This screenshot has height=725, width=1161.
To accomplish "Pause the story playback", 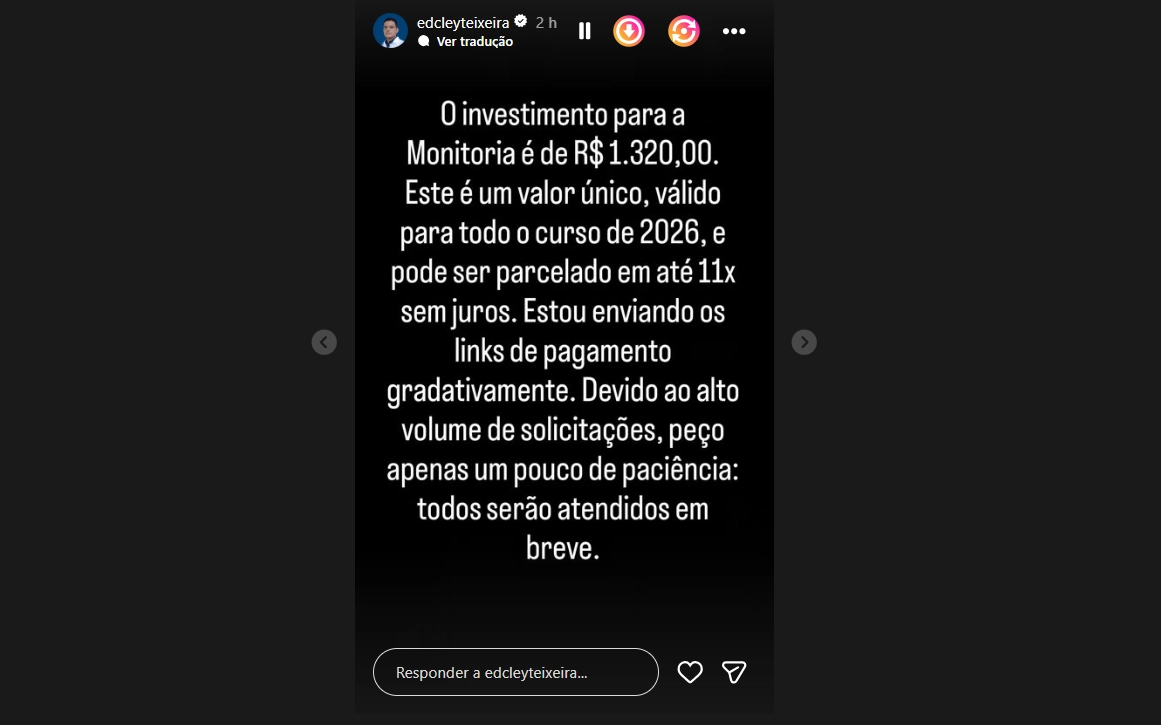I will click(x=585, y=31).
